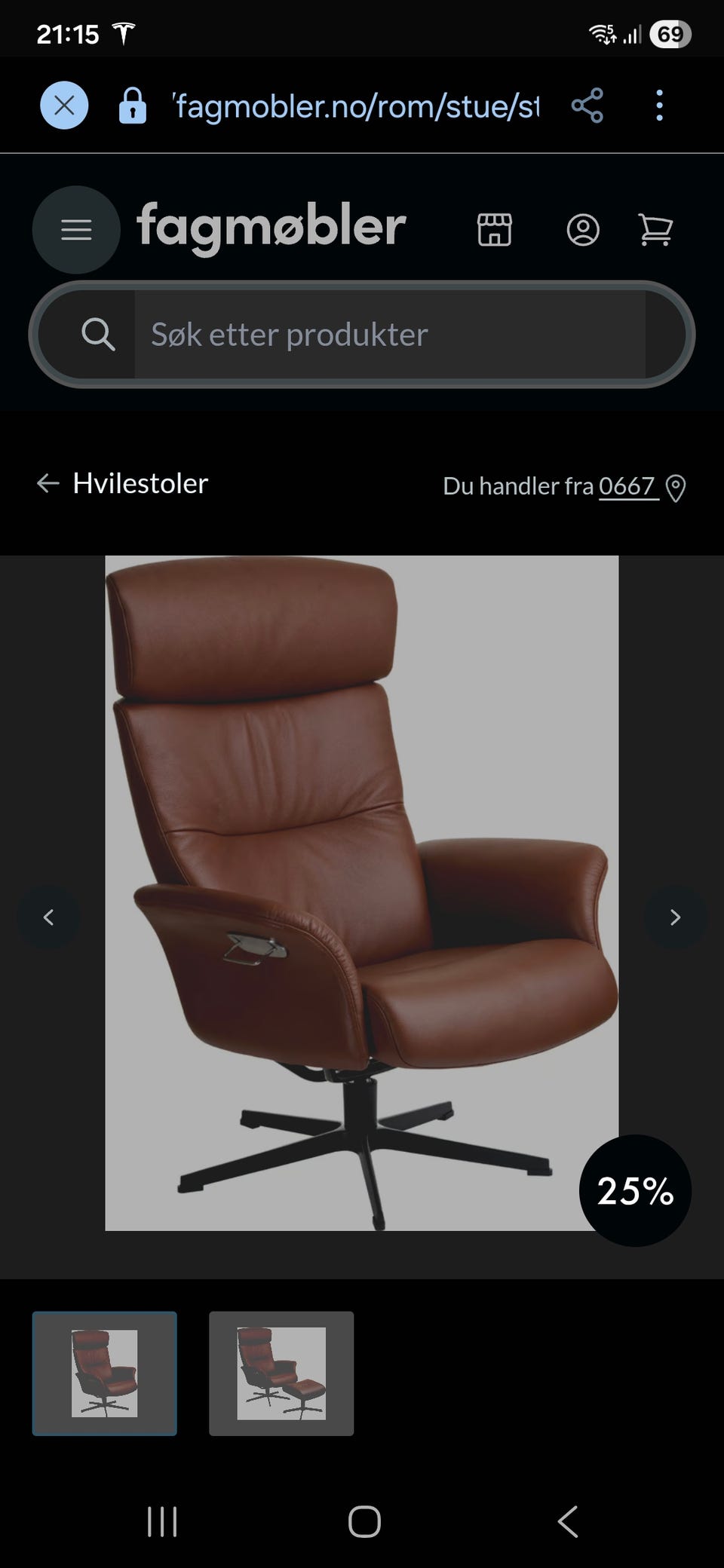Click the Hvilestoler category label

(x=140, y=483)
